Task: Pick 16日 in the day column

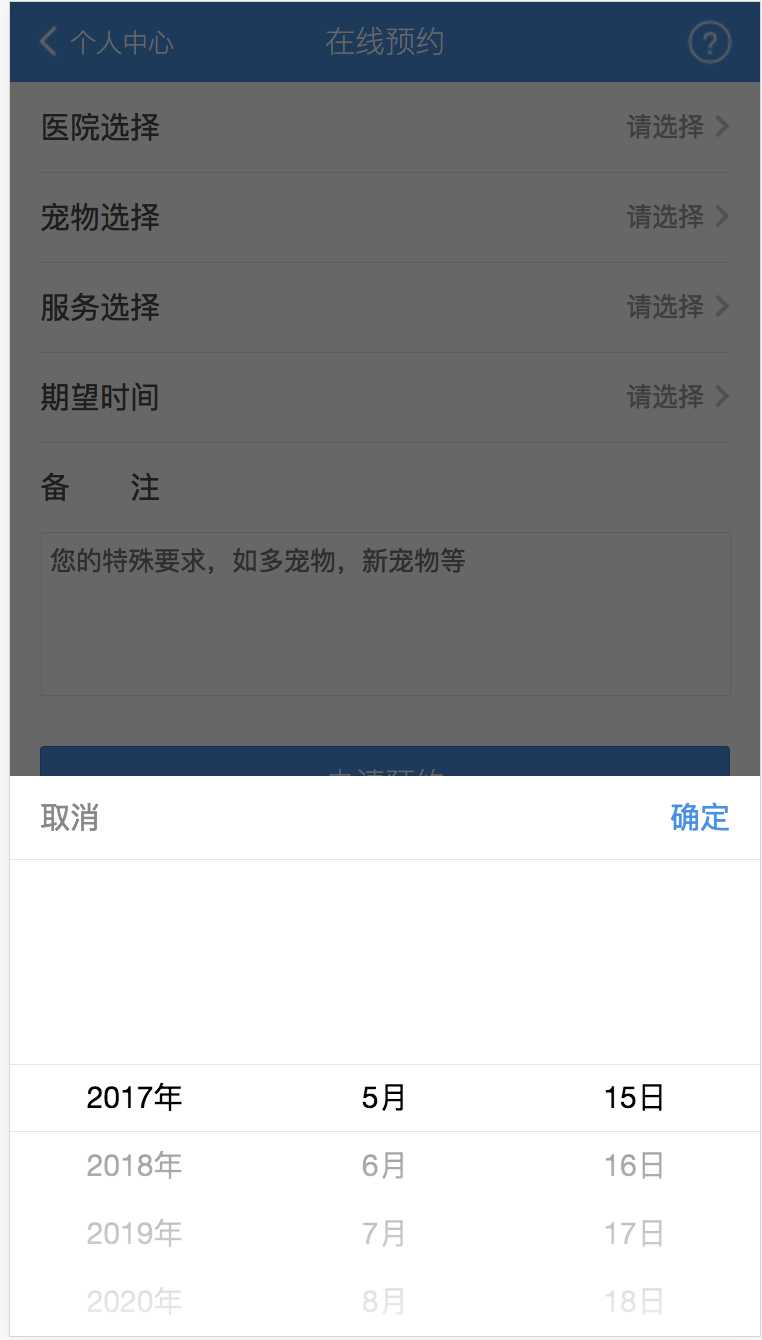Action: [634, 1166]
